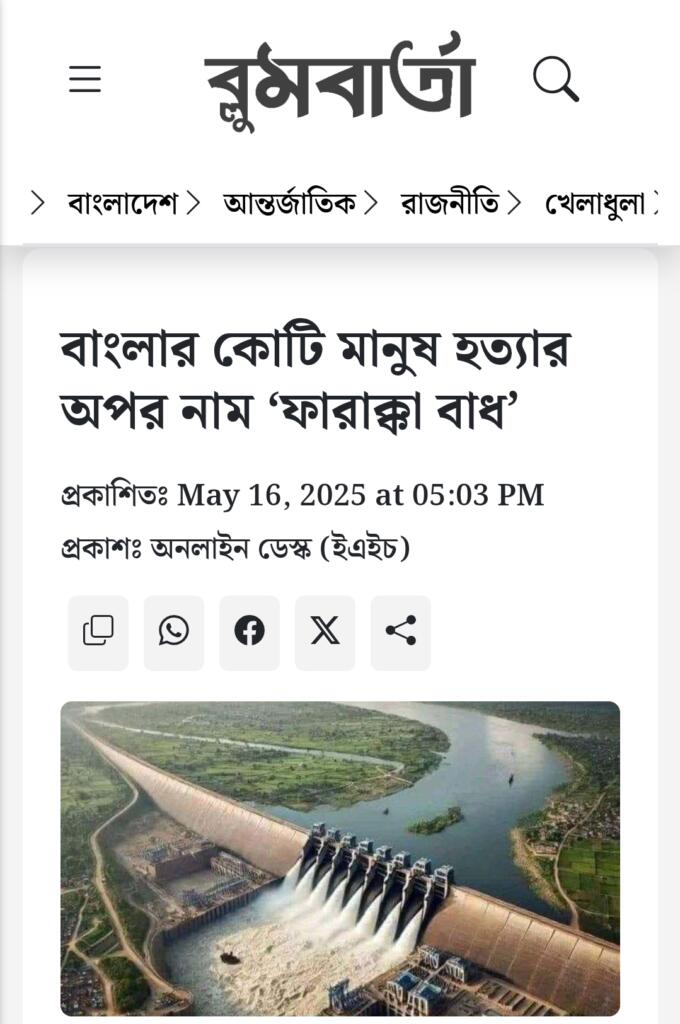The width and height of the screenshot is (680, 1024).
Task: Copy the article link
Action: point(98,632)
